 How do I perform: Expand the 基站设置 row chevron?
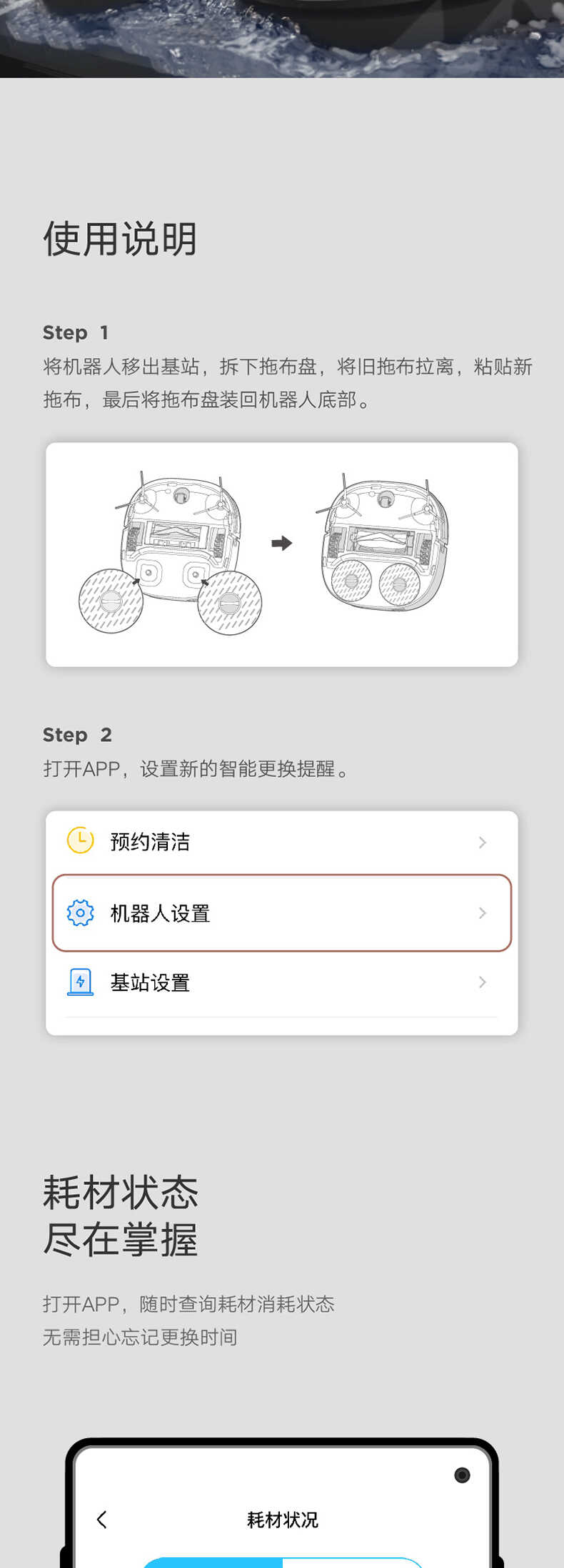[x=482, y=982]
